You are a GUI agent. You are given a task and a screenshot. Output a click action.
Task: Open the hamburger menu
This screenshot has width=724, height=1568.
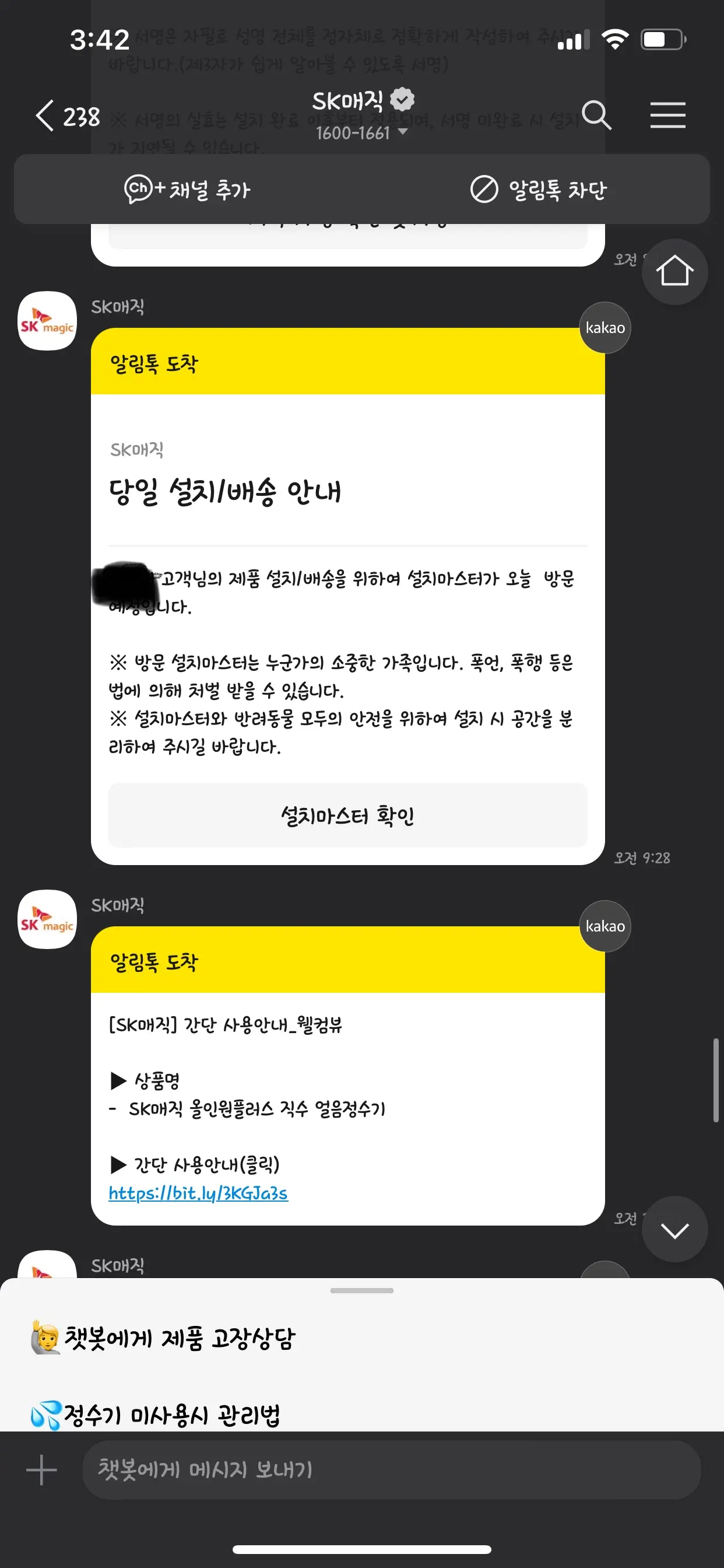pyautogui.click(x=667, y=116)
